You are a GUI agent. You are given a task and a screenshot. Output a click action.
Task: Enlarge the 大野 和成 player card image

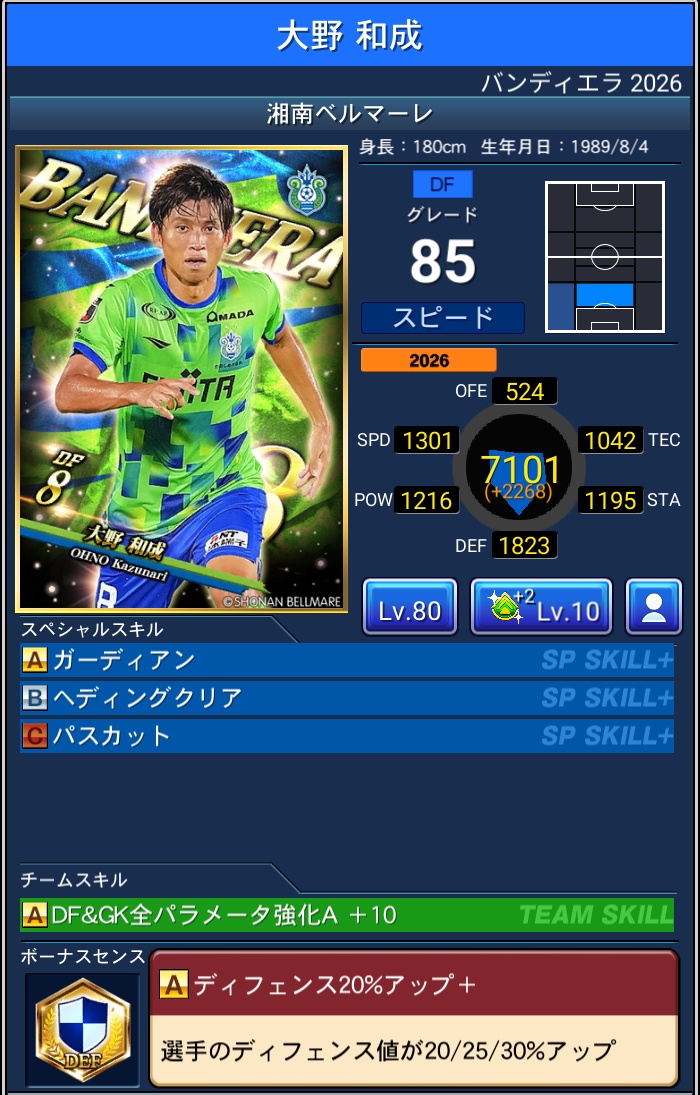coord(181,379)
